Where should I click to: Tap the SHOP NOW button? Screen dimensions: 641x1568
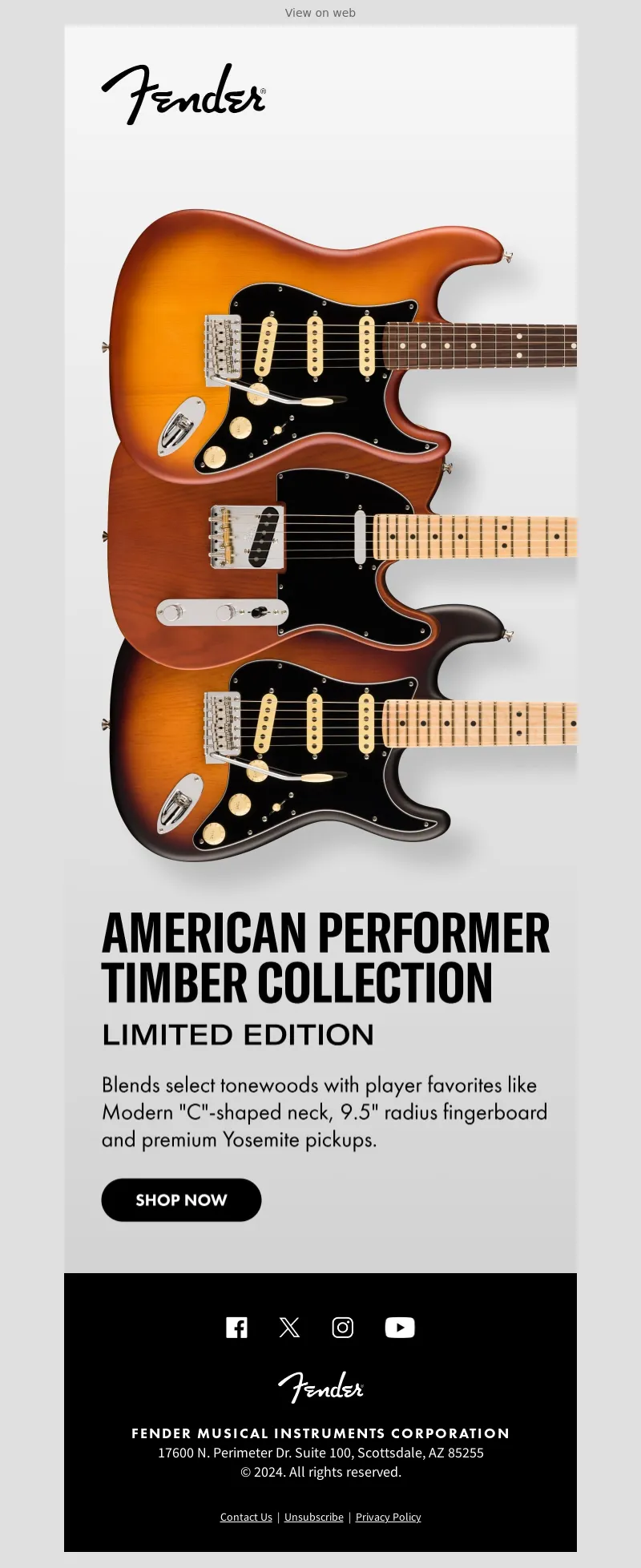(181, 1199)
